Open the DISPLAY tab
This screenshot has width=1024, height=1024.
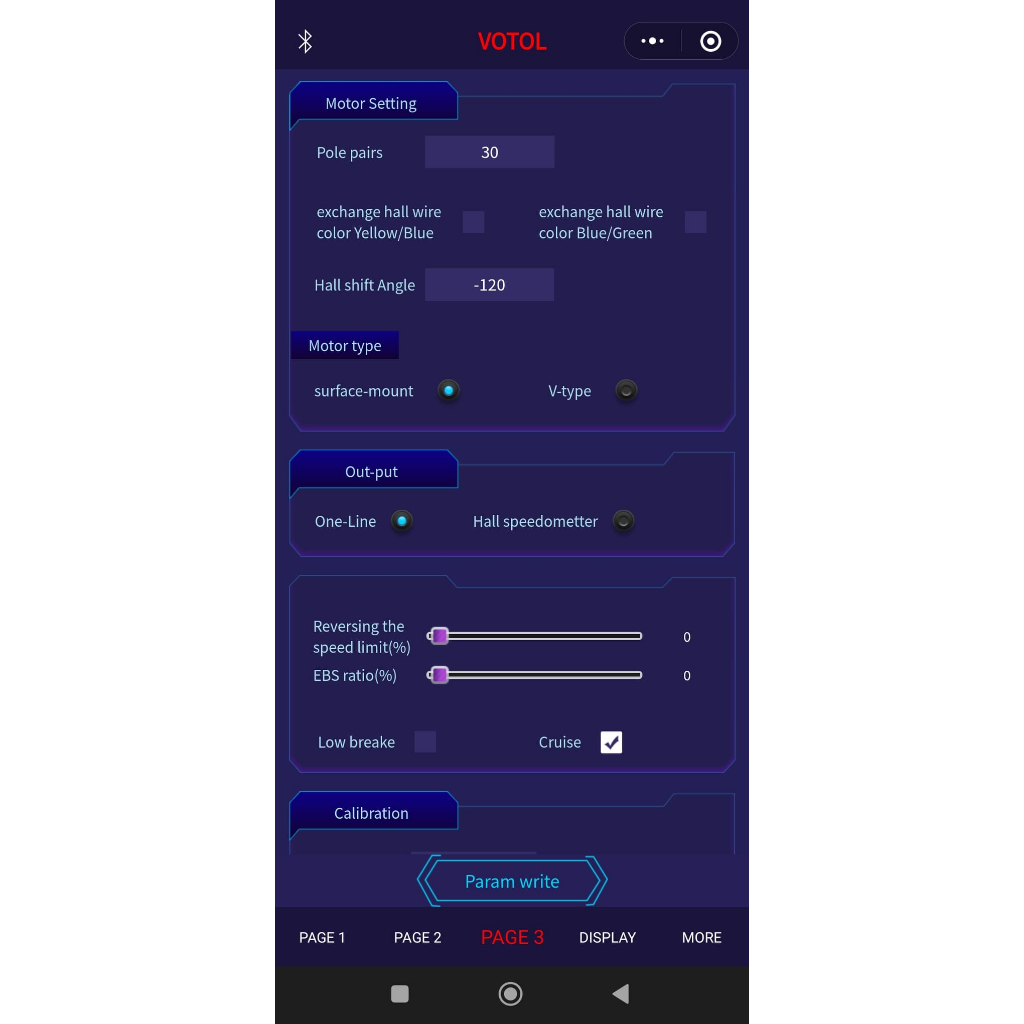tap(607, 938)
